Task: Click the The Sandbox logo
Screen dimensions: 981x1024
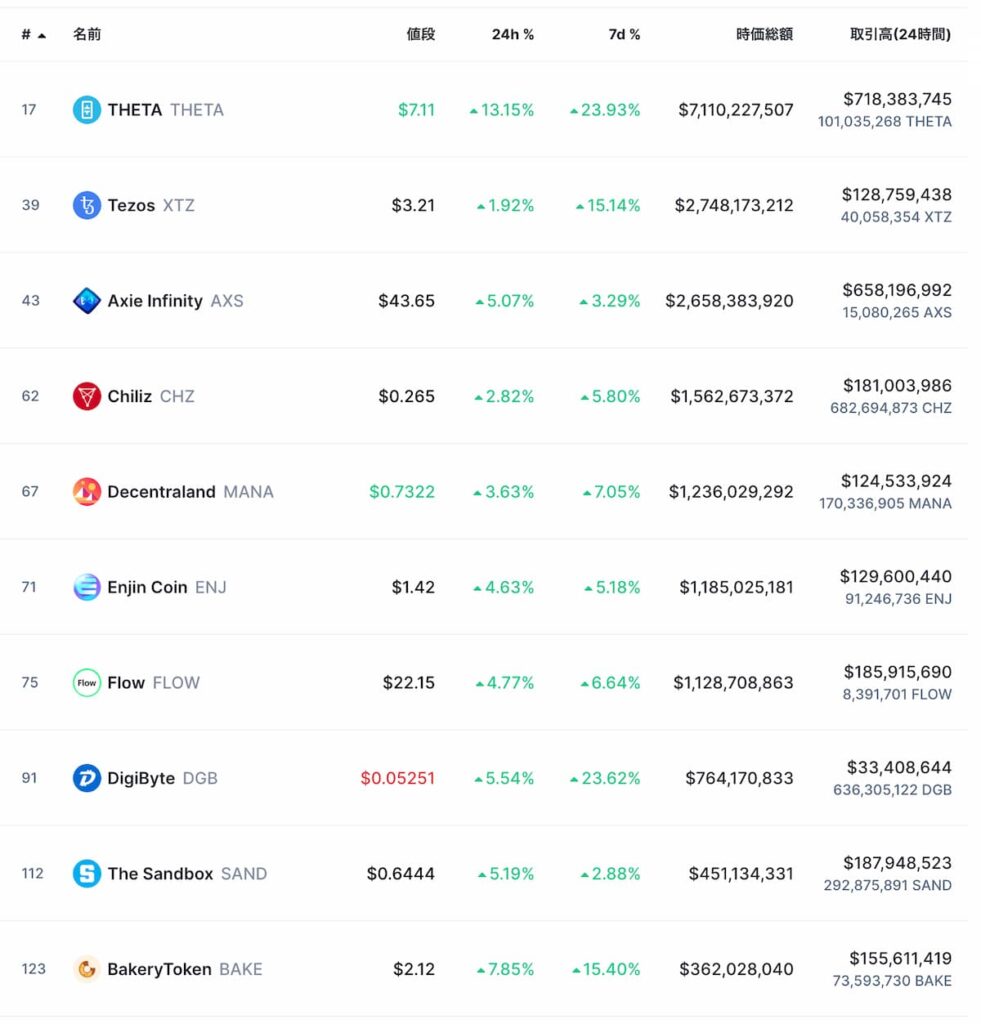Action: [85, 873]
